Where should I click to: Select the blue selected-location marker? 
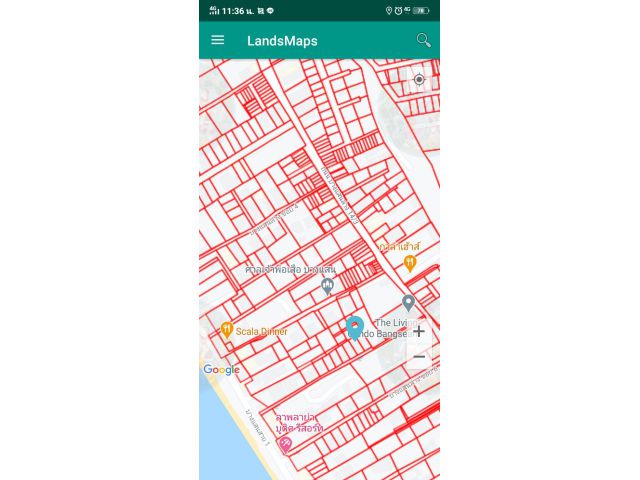pyautogui.click(x=354, y=327)
